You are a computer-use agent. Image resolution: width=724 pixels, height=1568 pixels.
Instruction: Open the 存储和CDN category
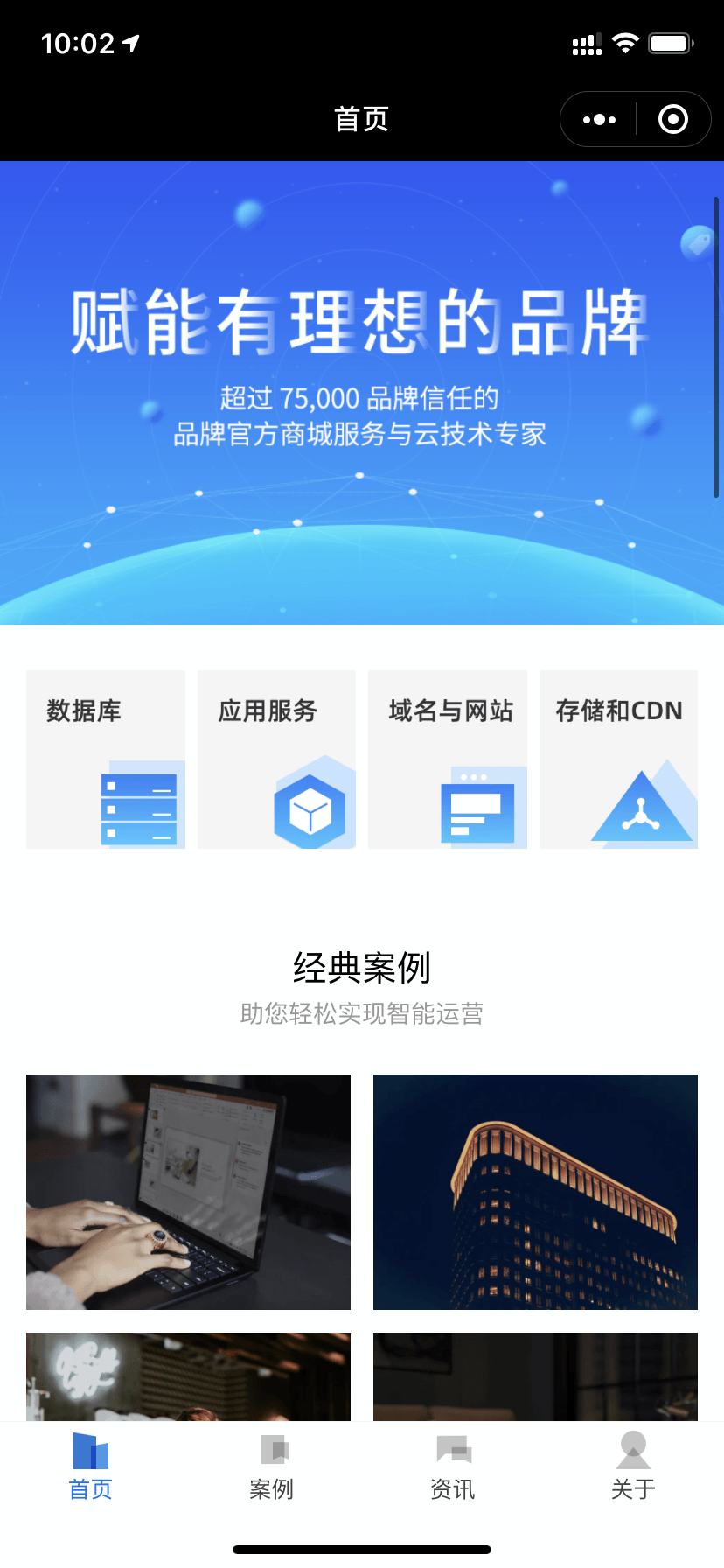[618, 759]
